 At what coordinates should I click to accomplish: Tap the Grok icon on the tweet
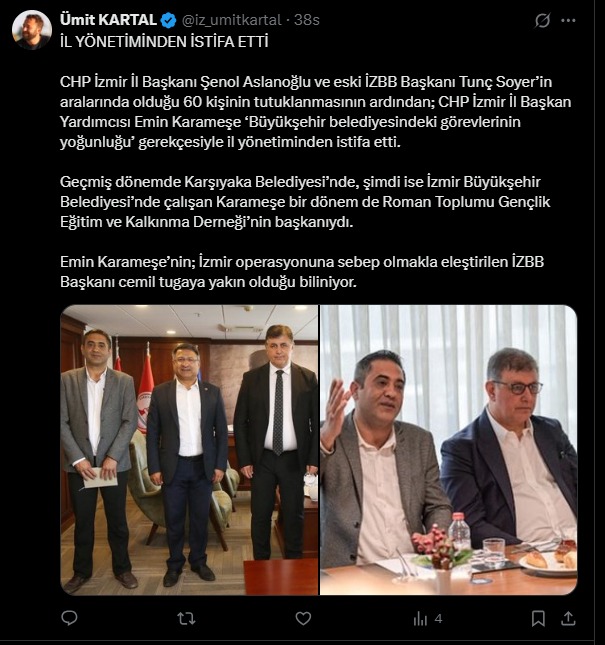click(542, 20)
